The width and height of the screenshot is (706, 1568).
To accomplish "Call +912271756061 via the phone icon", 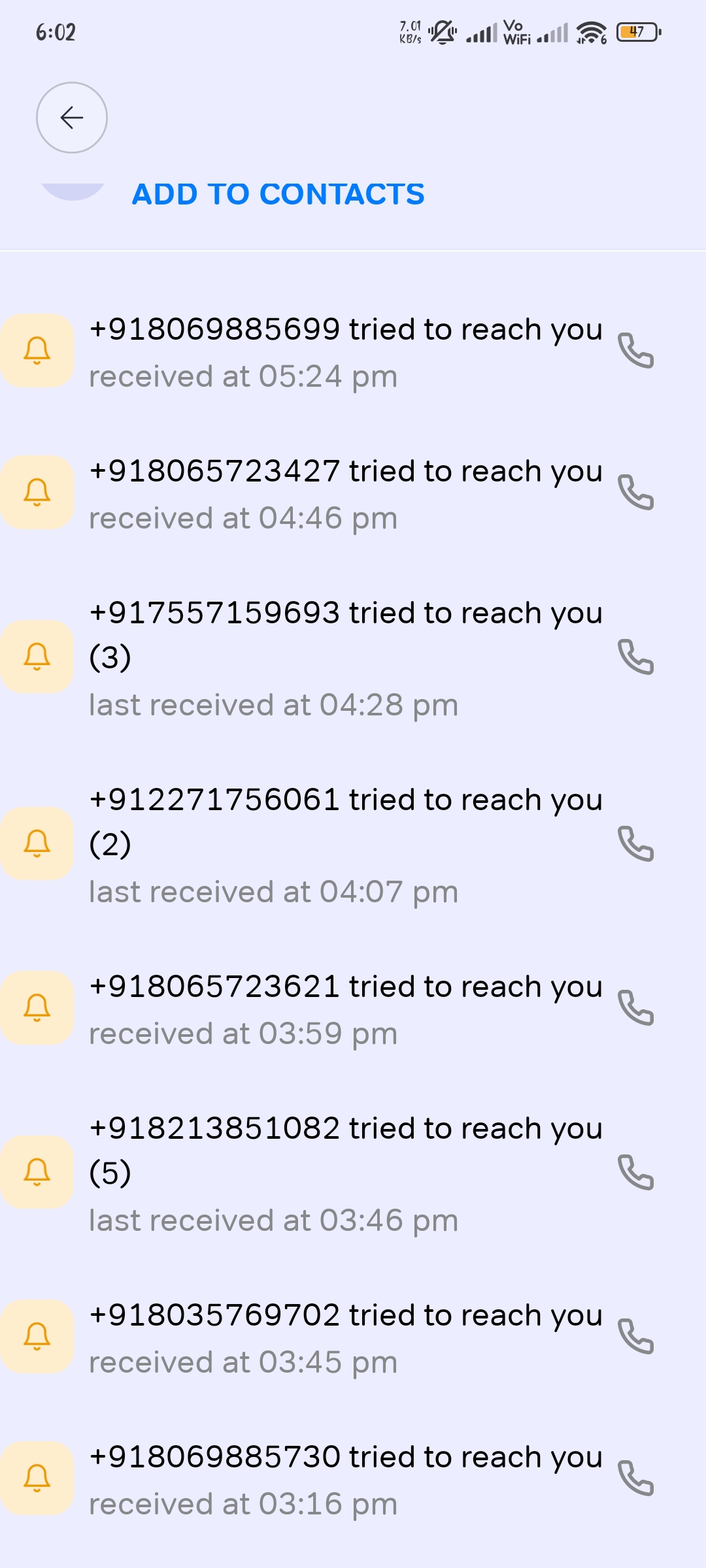I will 635,843.
